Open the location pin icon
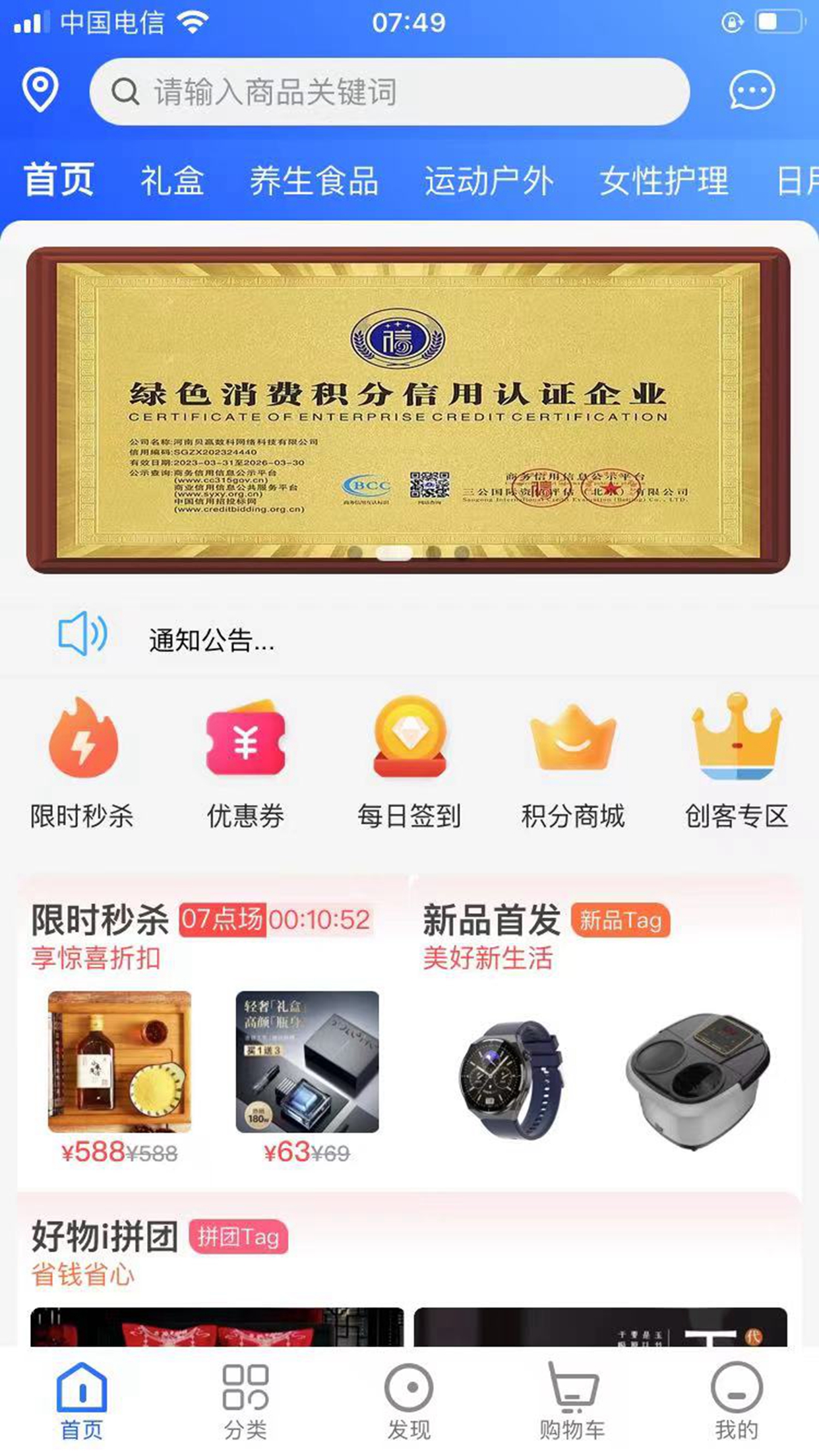819x1456 pixels. pos(40,90)
